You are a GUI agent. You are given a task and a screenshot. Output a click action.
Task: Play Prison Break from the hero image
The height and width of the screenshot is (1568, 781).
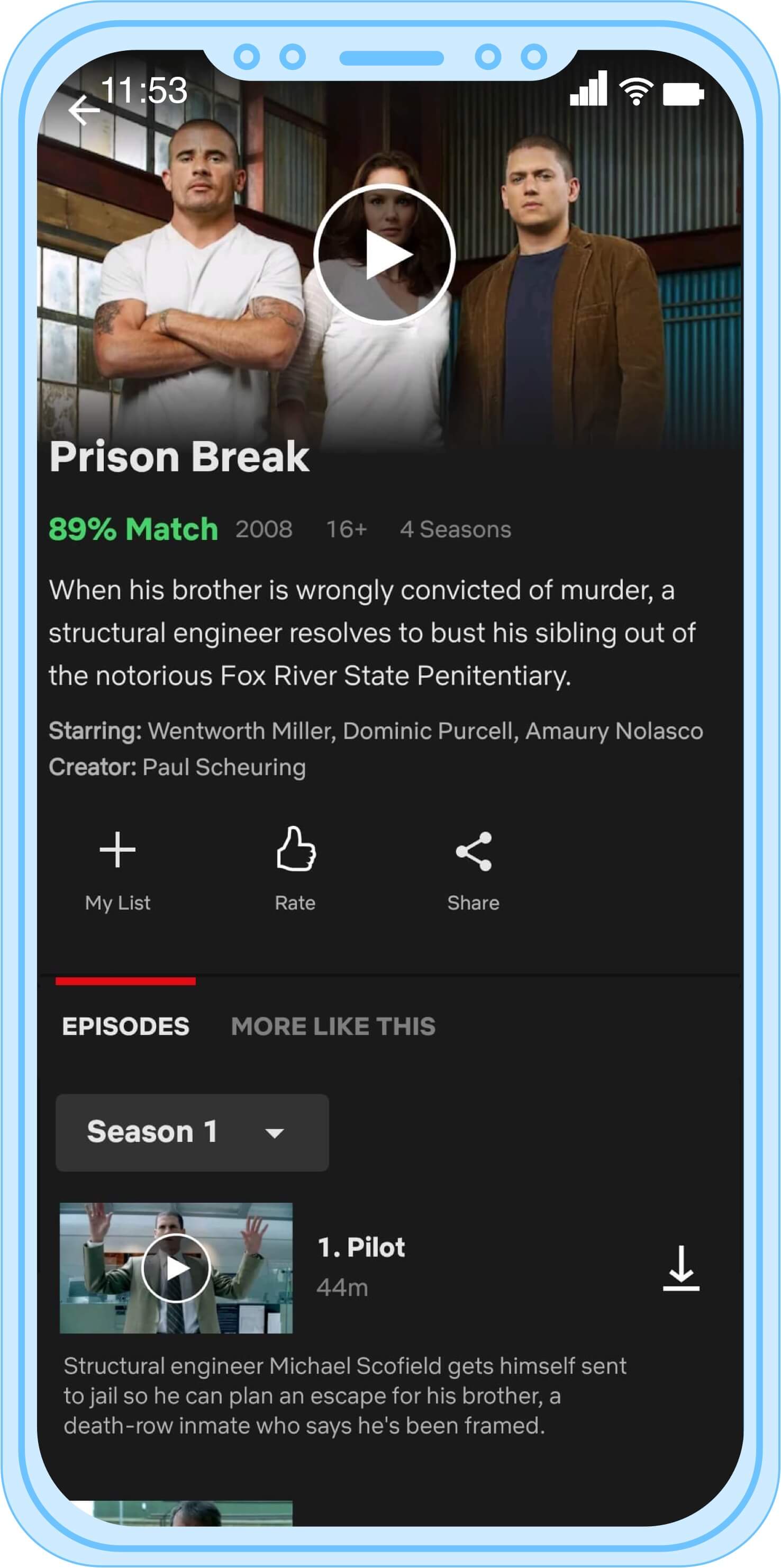(x=385, y=254)
